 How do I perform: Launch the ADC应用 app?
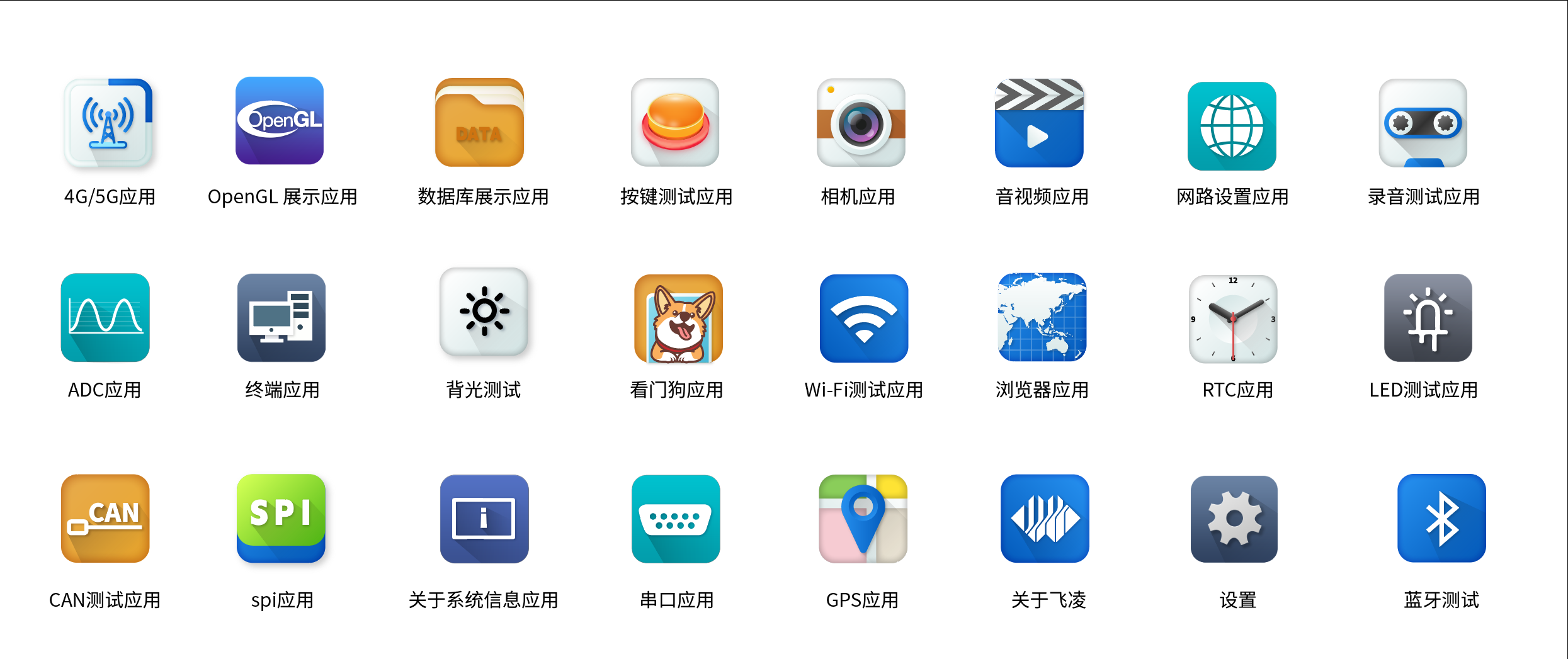[x=105, y=318]
